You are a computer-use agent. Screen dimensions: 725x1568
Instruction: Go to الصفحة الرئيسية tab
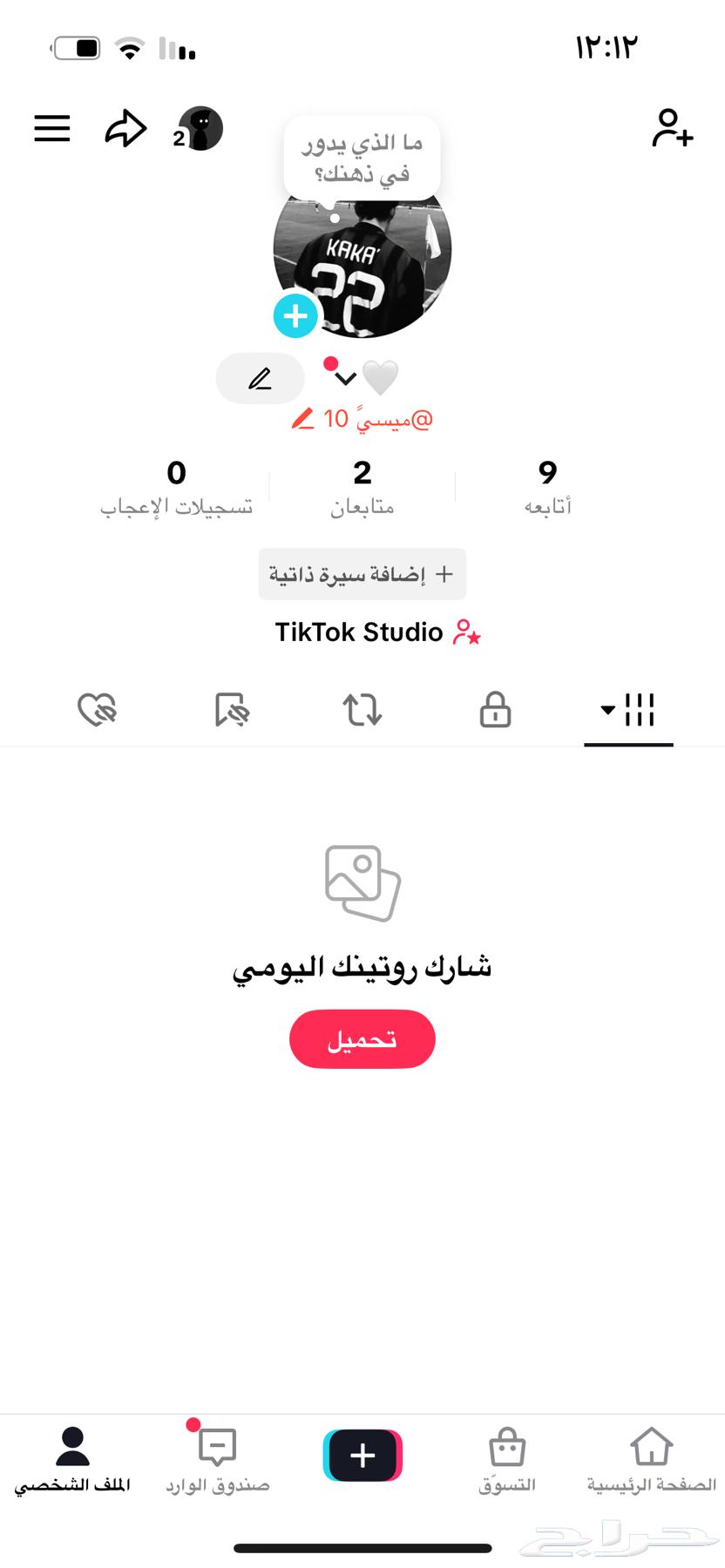tap(651, 1460)
